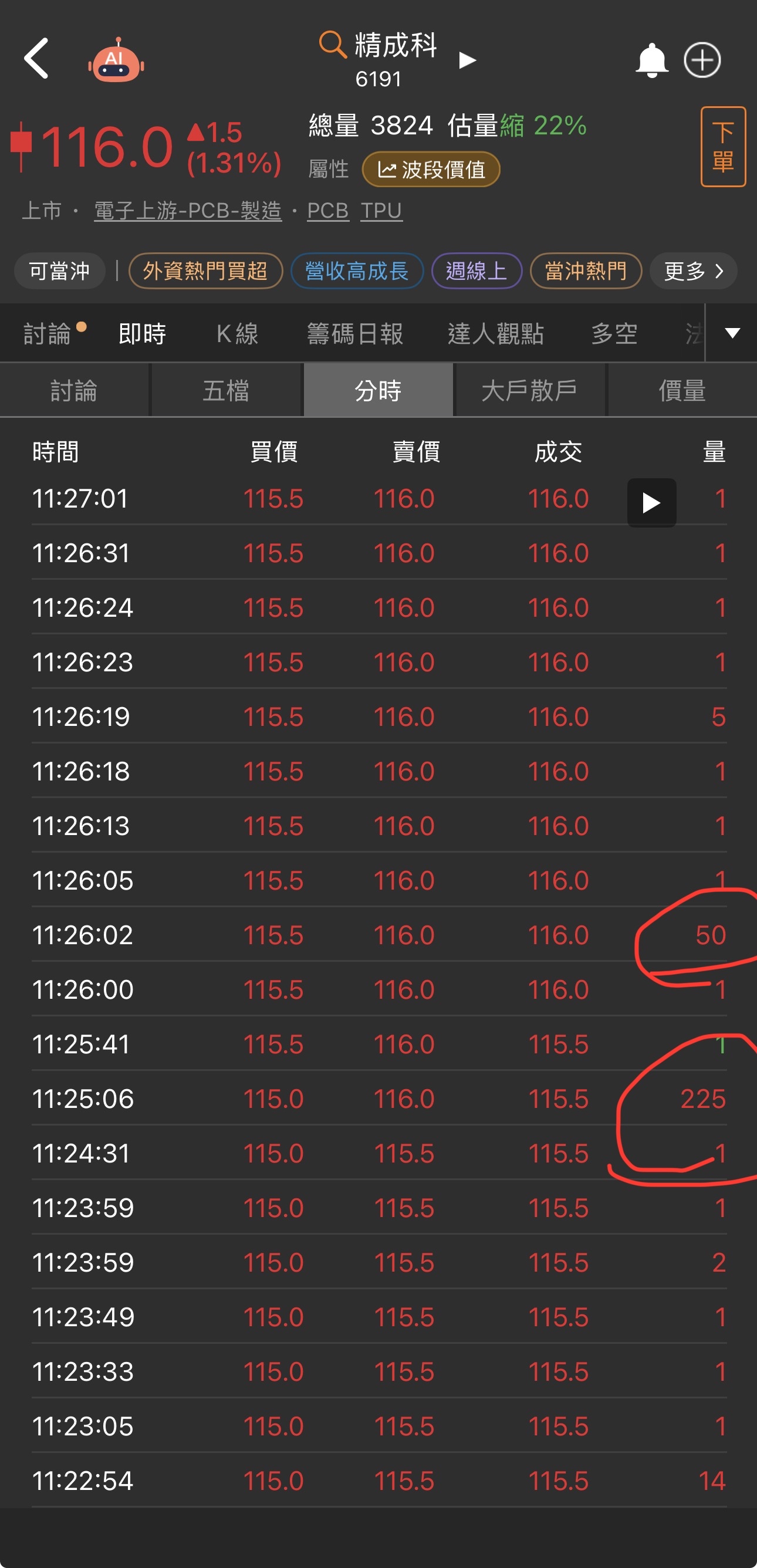This screenshot has height=1568, width=757.
Task: Open the 波段價值 attribute chip
Action: tap(431, 169)
